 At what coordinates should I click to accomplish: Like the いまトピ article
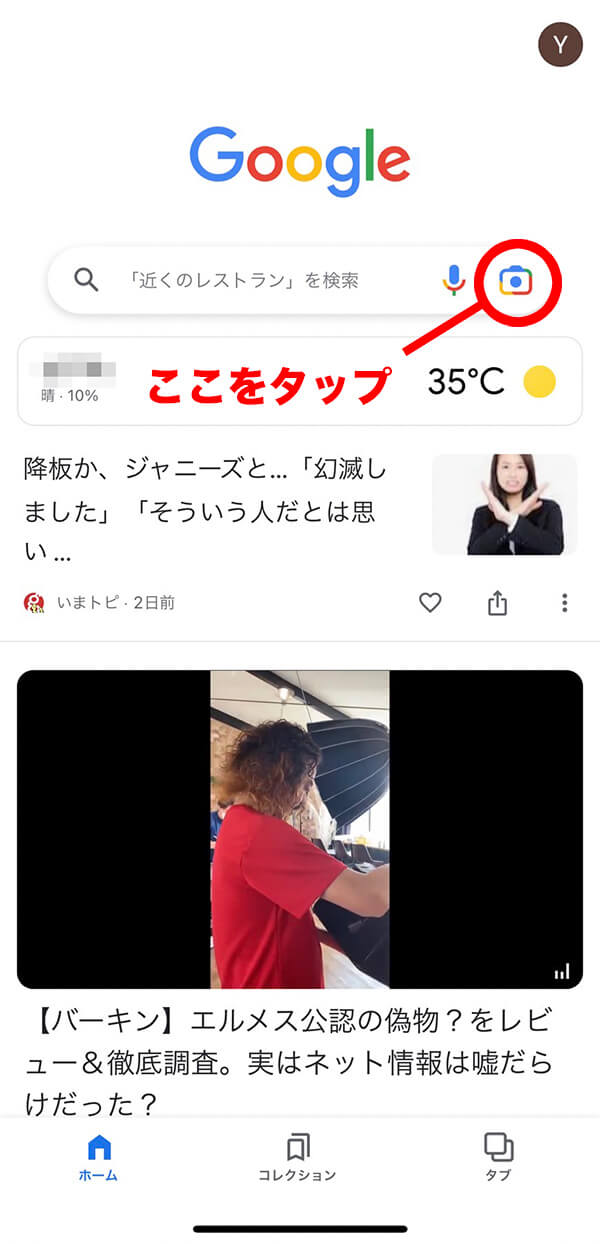(x=430, y=603)
